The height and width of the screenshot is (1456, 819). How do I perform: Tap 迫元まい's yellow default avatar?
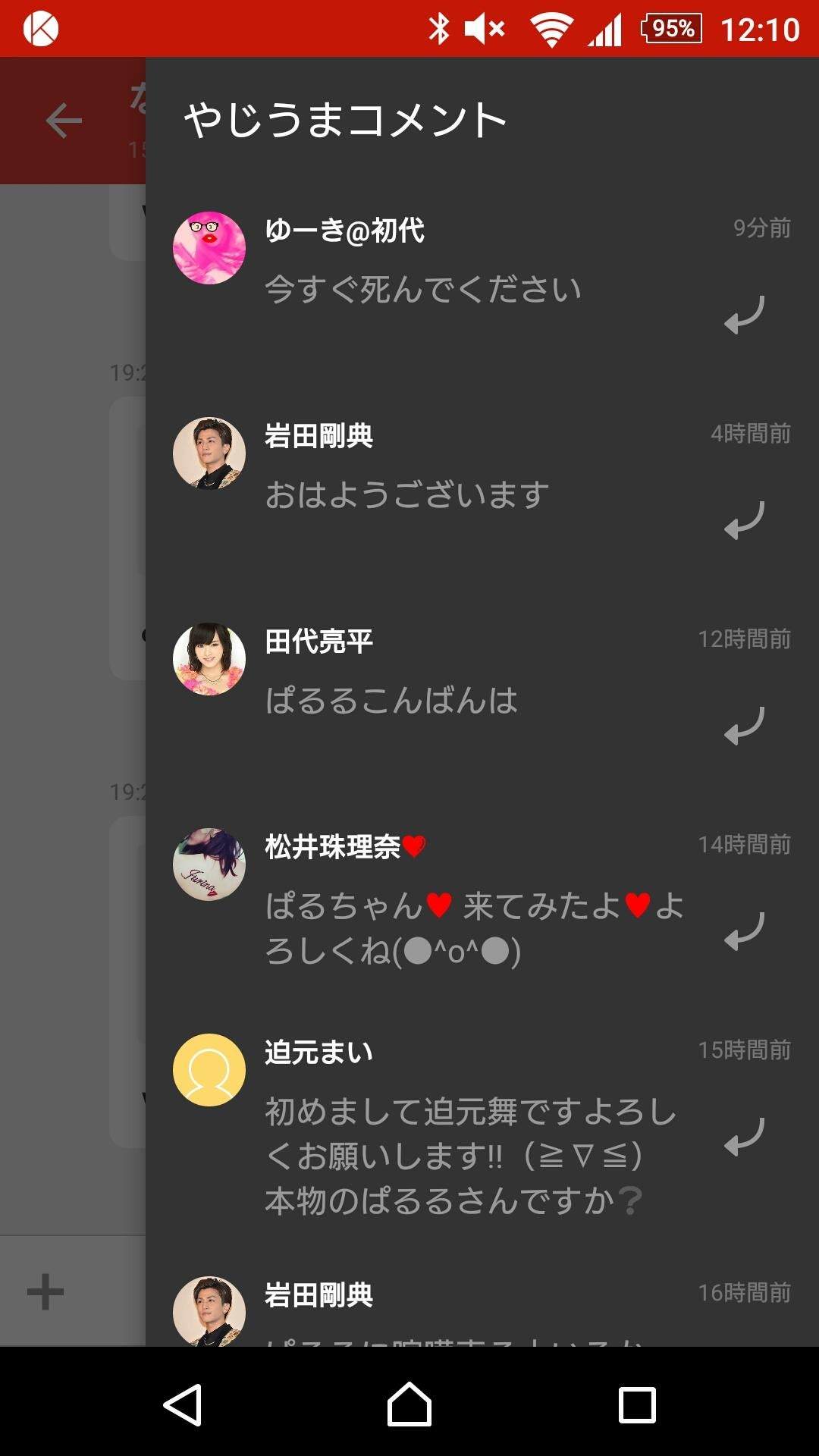point(210,1069)
